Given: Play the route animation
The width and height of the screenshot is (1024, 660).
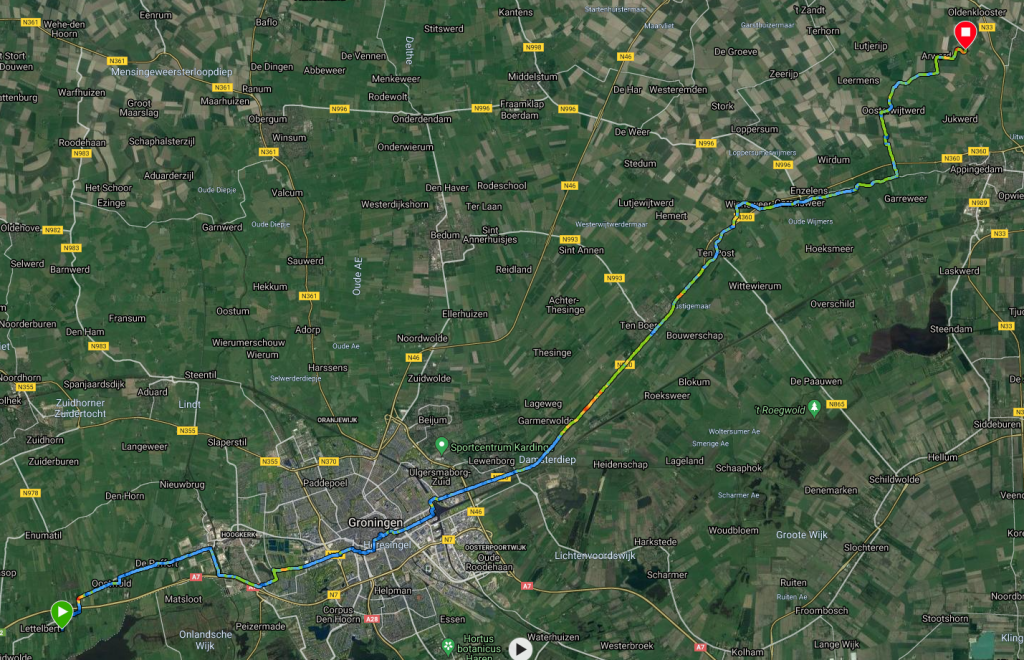Looking at the screenshot, I should 520,649.
